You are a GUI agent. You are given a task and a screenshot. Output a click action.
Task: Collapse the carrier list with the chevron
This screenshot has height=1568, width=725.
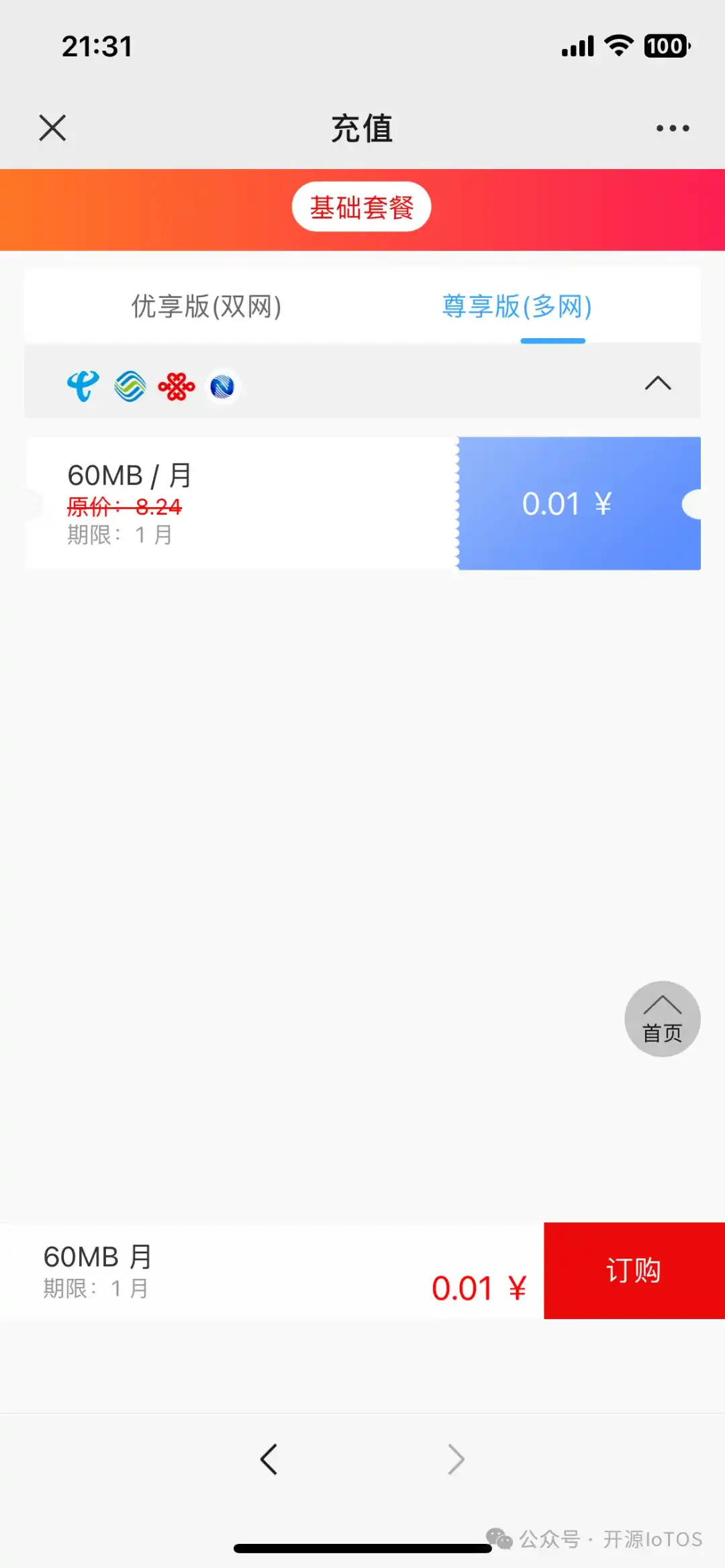(x=659, y=384)
